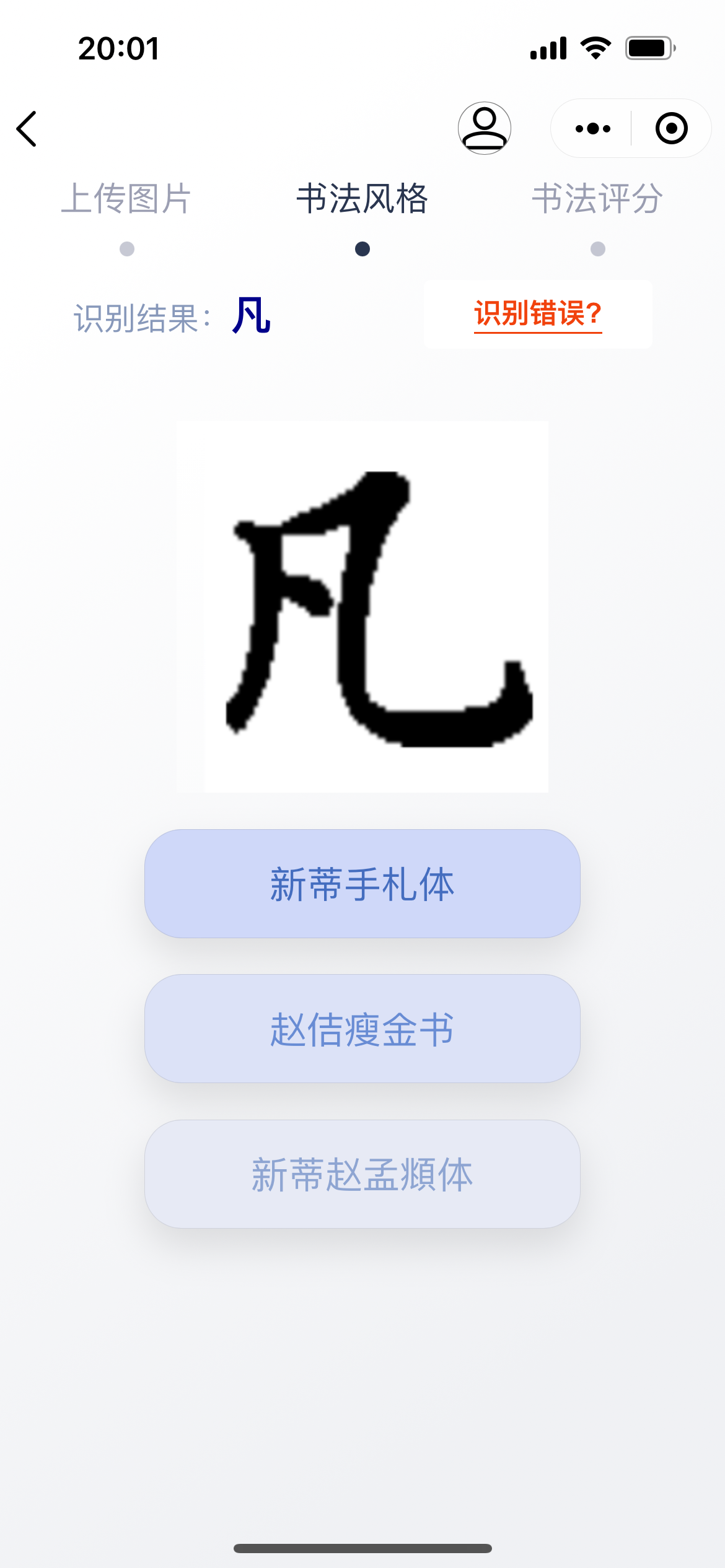The image size is (725, 1568).
Task: Close the mini program via target icon
Action: (x=671, y=129)
